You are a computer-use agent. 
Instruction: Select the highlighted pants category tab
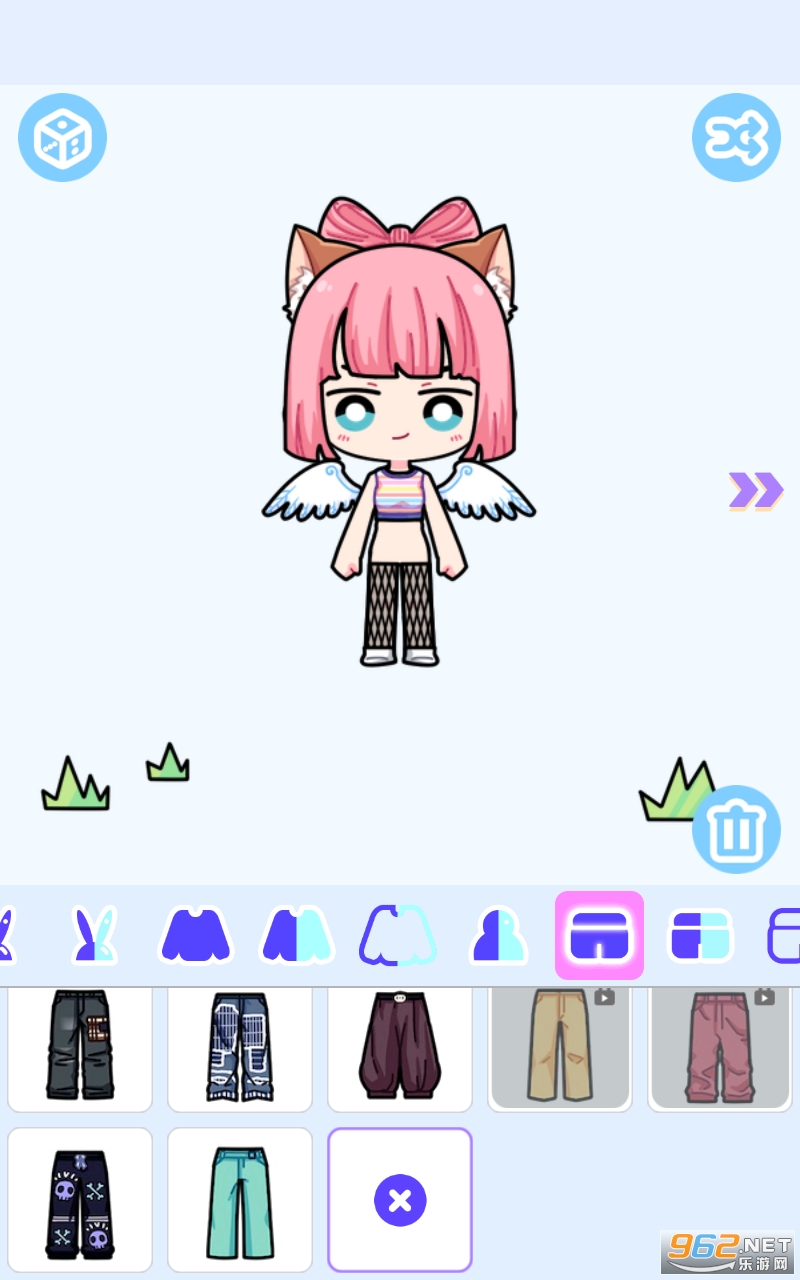[599, 936]
